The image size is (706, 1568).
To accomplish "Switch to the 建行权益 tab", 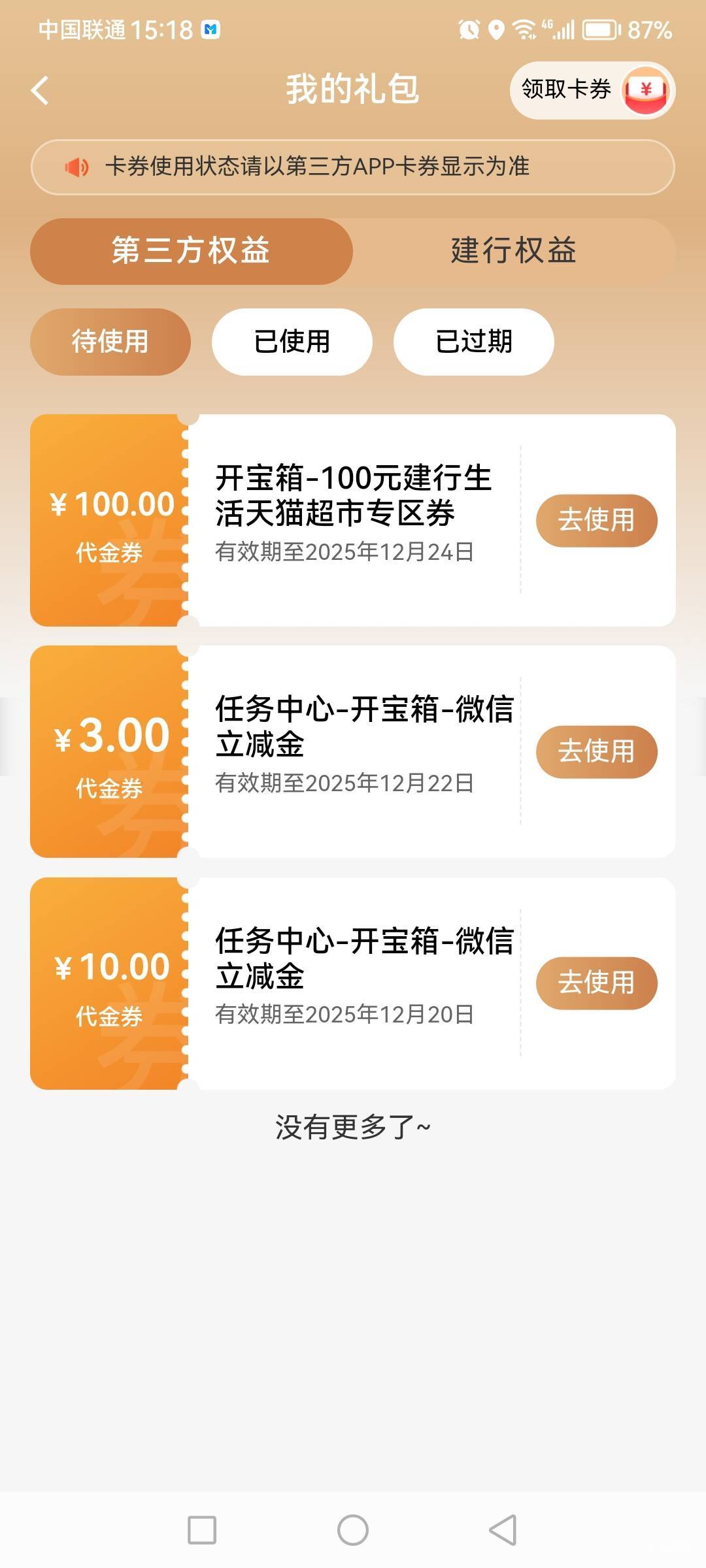I will pos(514,251).
